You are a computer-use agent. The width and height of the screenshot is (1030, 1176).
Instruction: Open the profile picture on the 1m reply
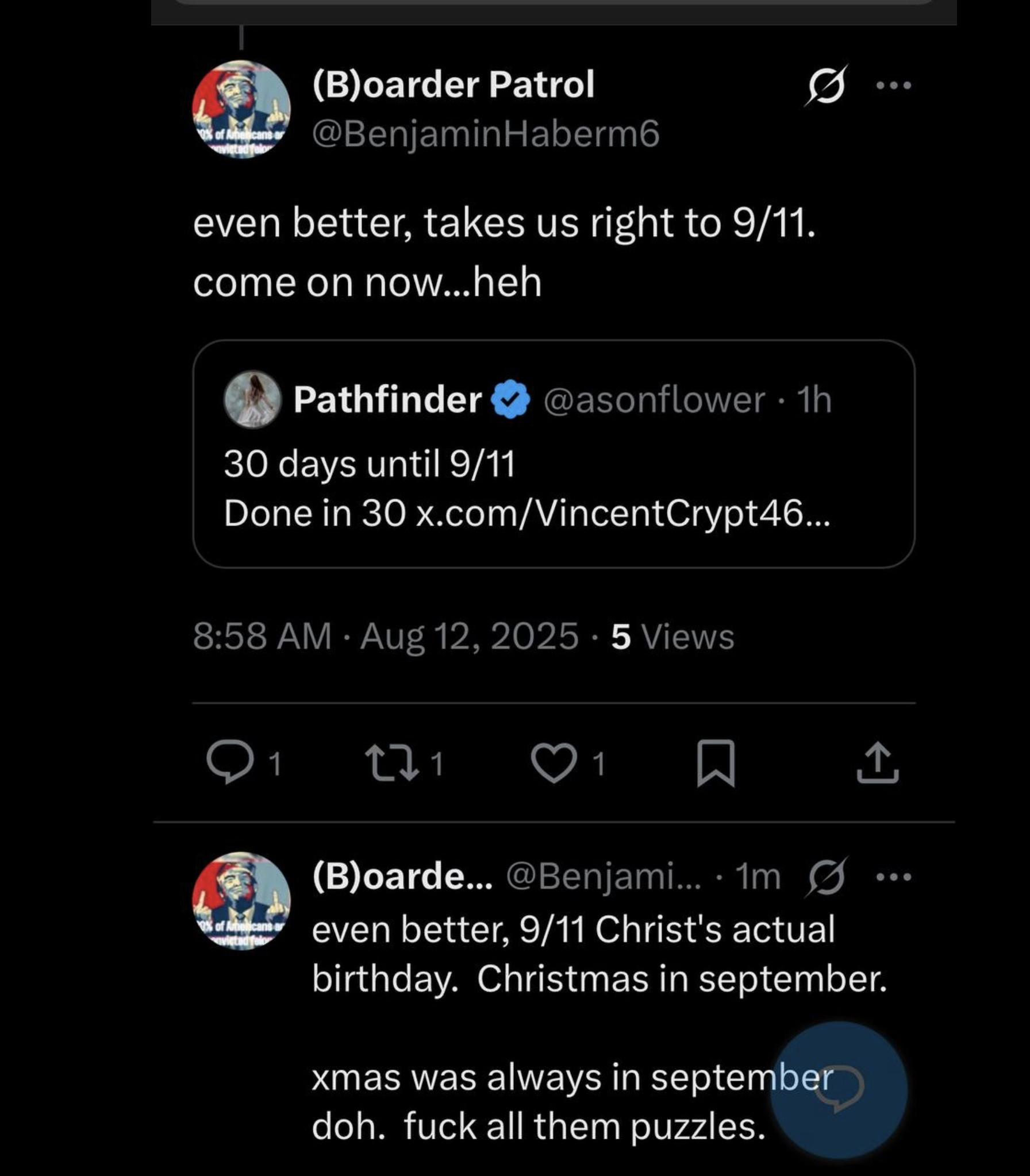241,901
